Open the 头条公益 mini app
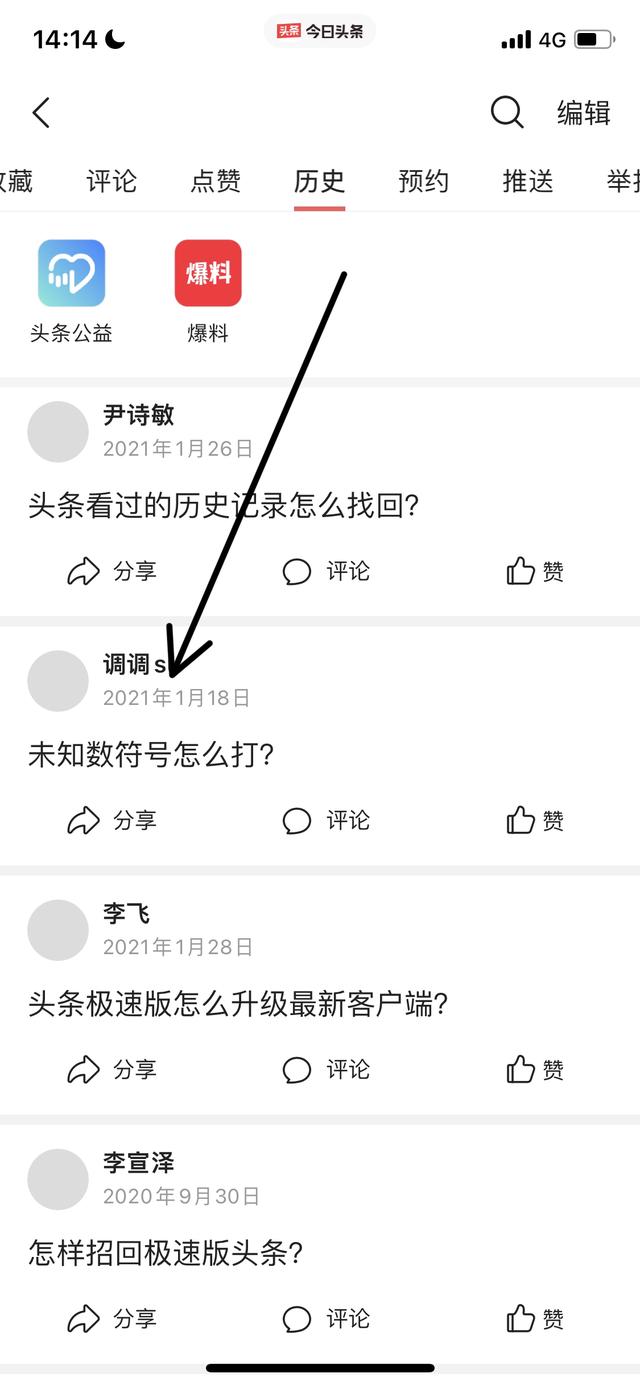Viewport: 640px width, 1386px height. pos(71,290)
